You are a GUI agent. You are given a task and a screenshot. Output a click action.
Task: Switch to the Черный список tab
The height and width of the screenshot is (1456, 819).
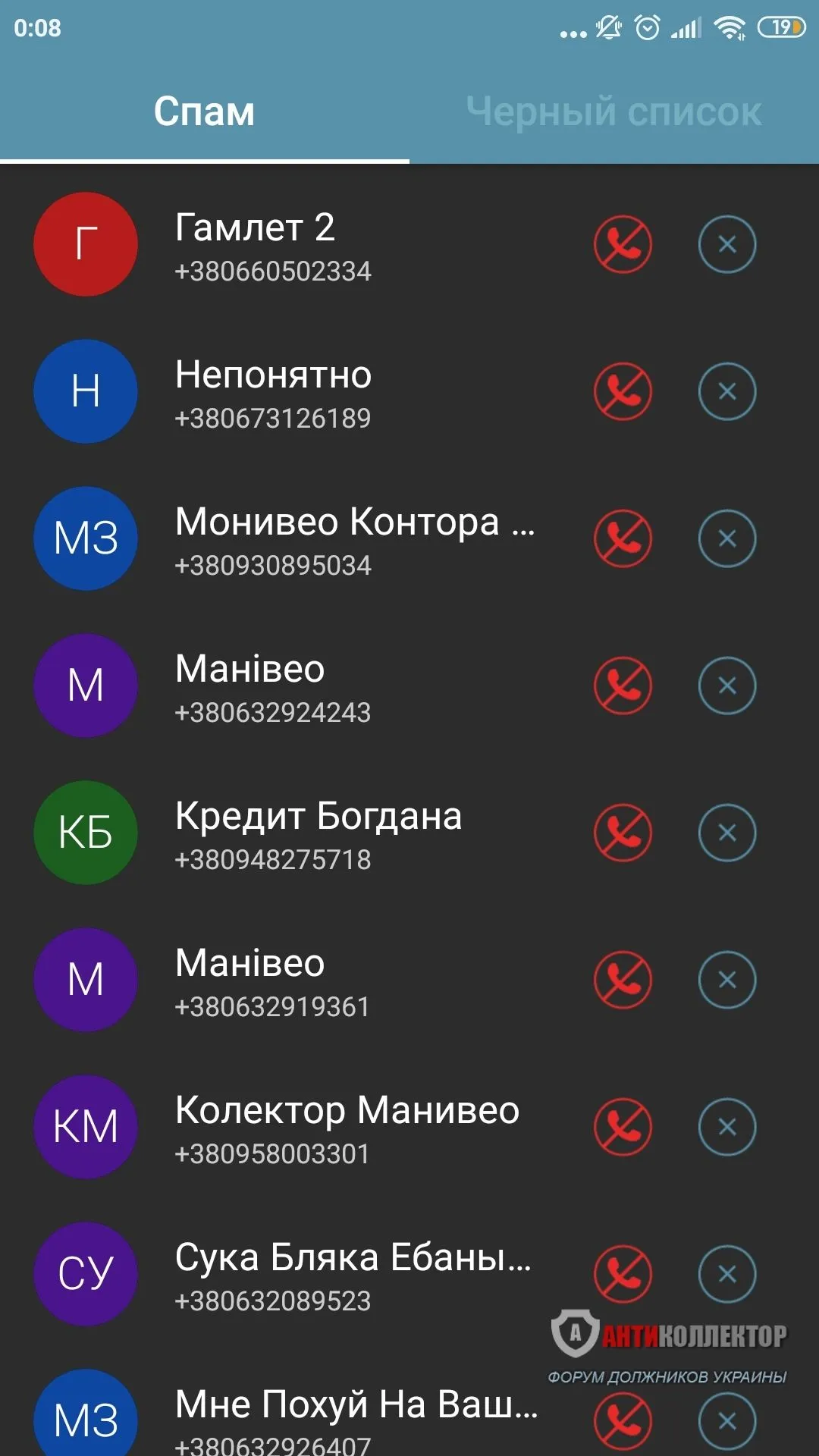[x=613, y=111]
